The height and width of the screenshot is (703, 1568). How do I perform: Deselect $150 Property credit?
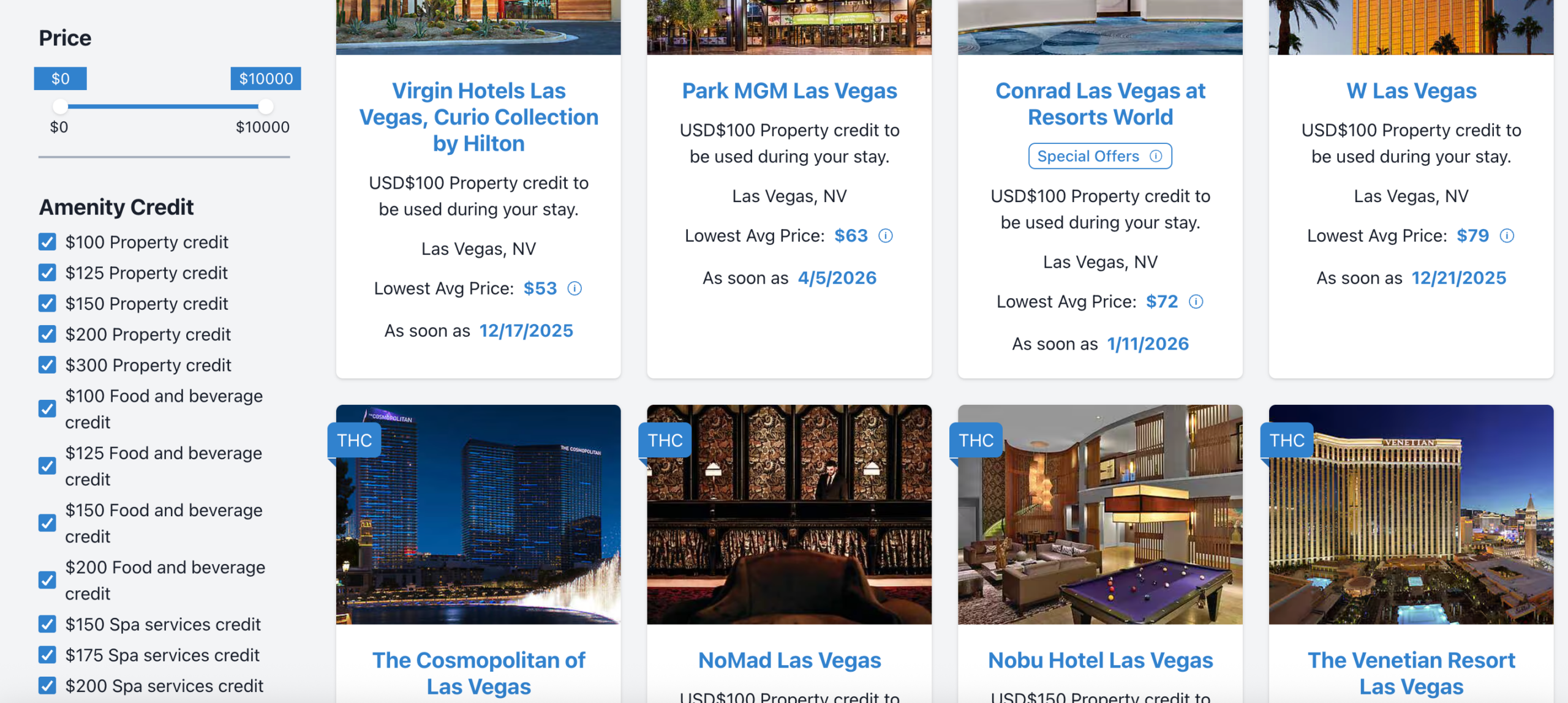click(x=47, y=303)
